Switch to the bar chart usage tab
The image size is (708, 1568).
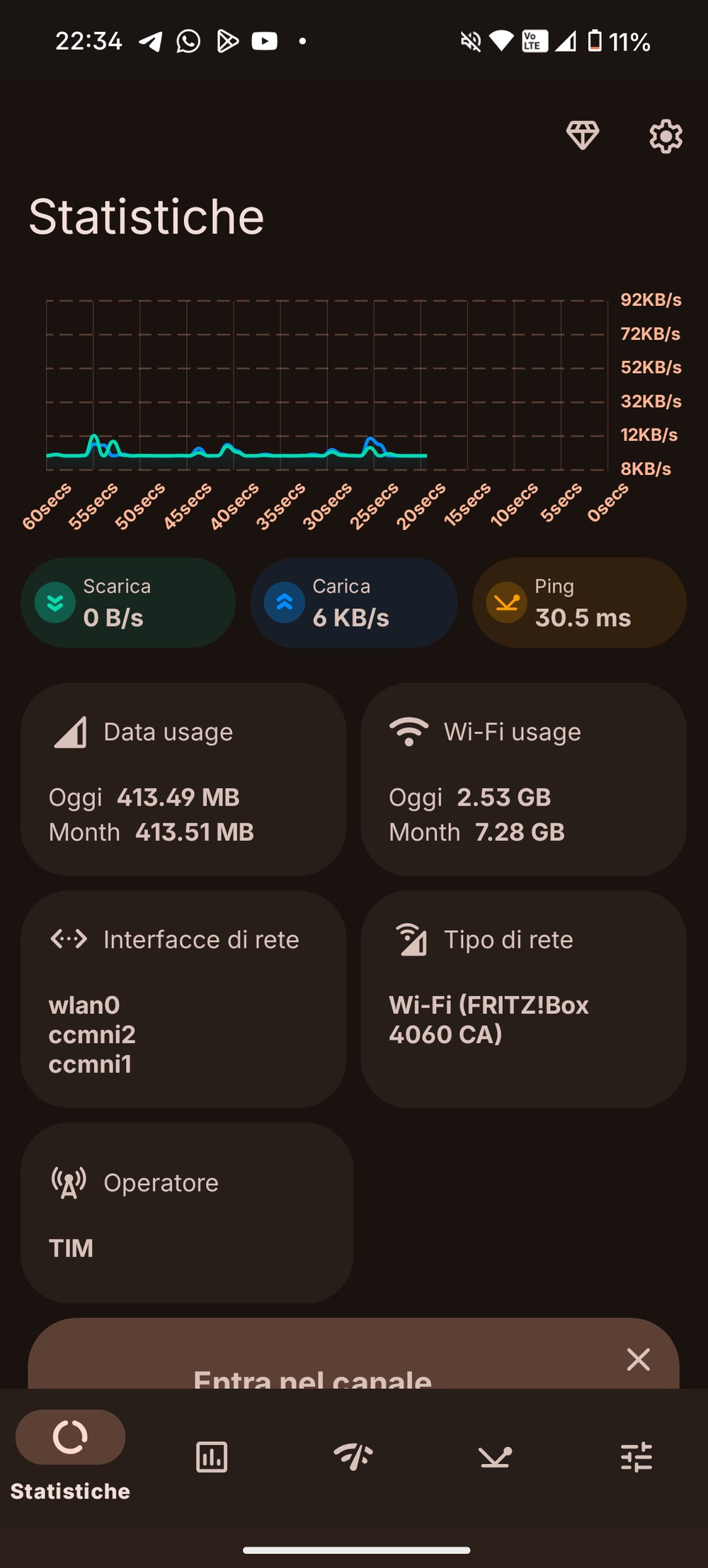click(x=212, y=1457)
